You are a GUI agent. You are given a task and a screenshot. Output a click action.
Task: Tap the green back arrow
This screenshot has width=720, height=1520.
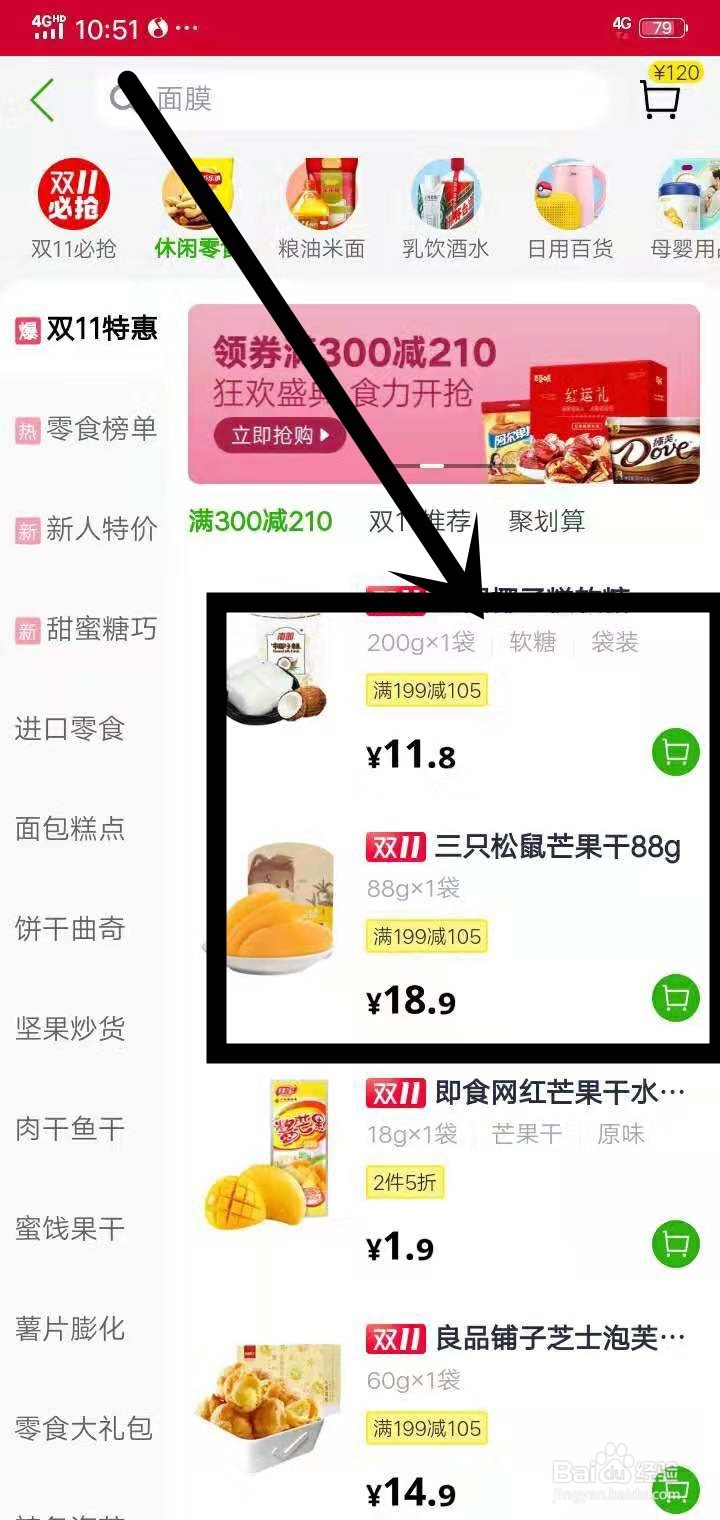click(40, 99)
